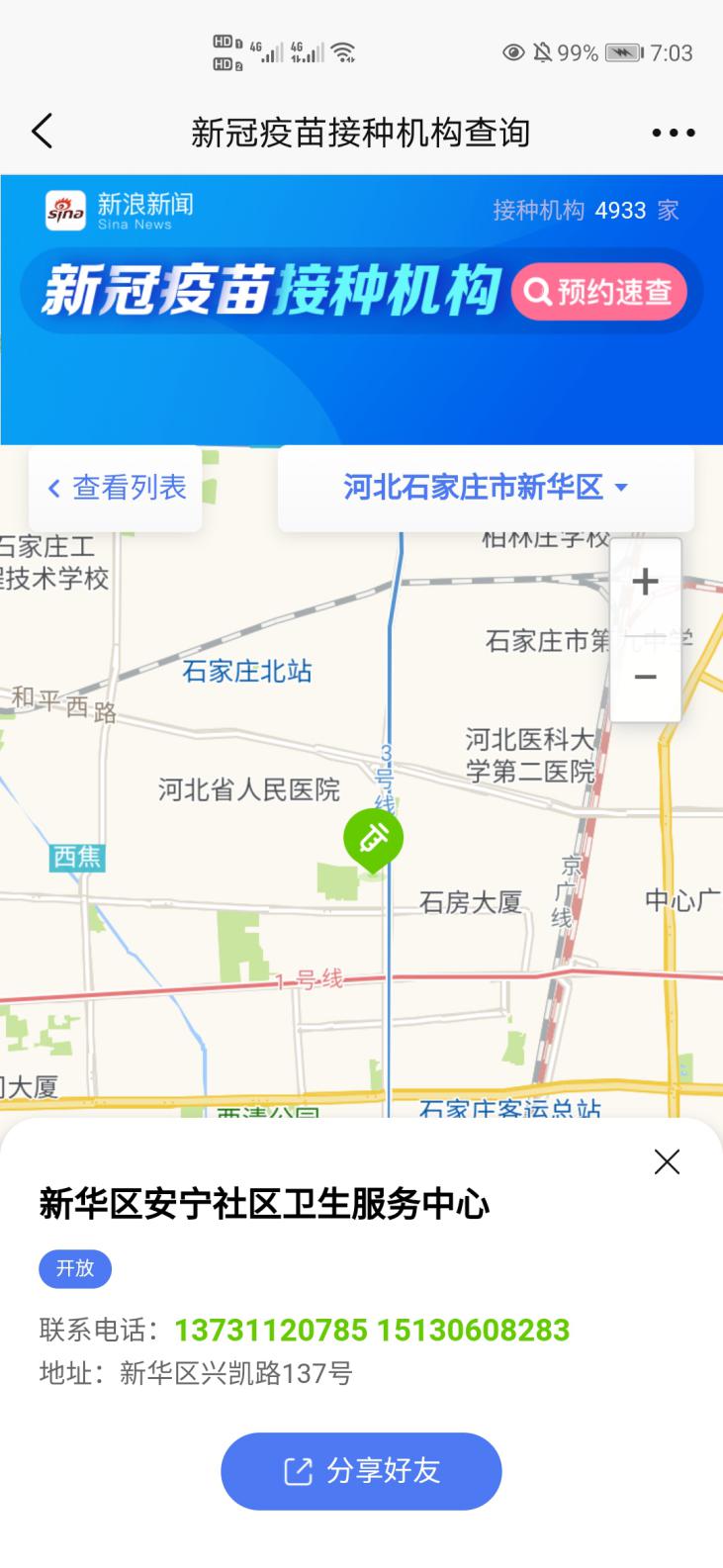Expand the 河北石家庄市新华区 region dropdown

tap(486, 488)
